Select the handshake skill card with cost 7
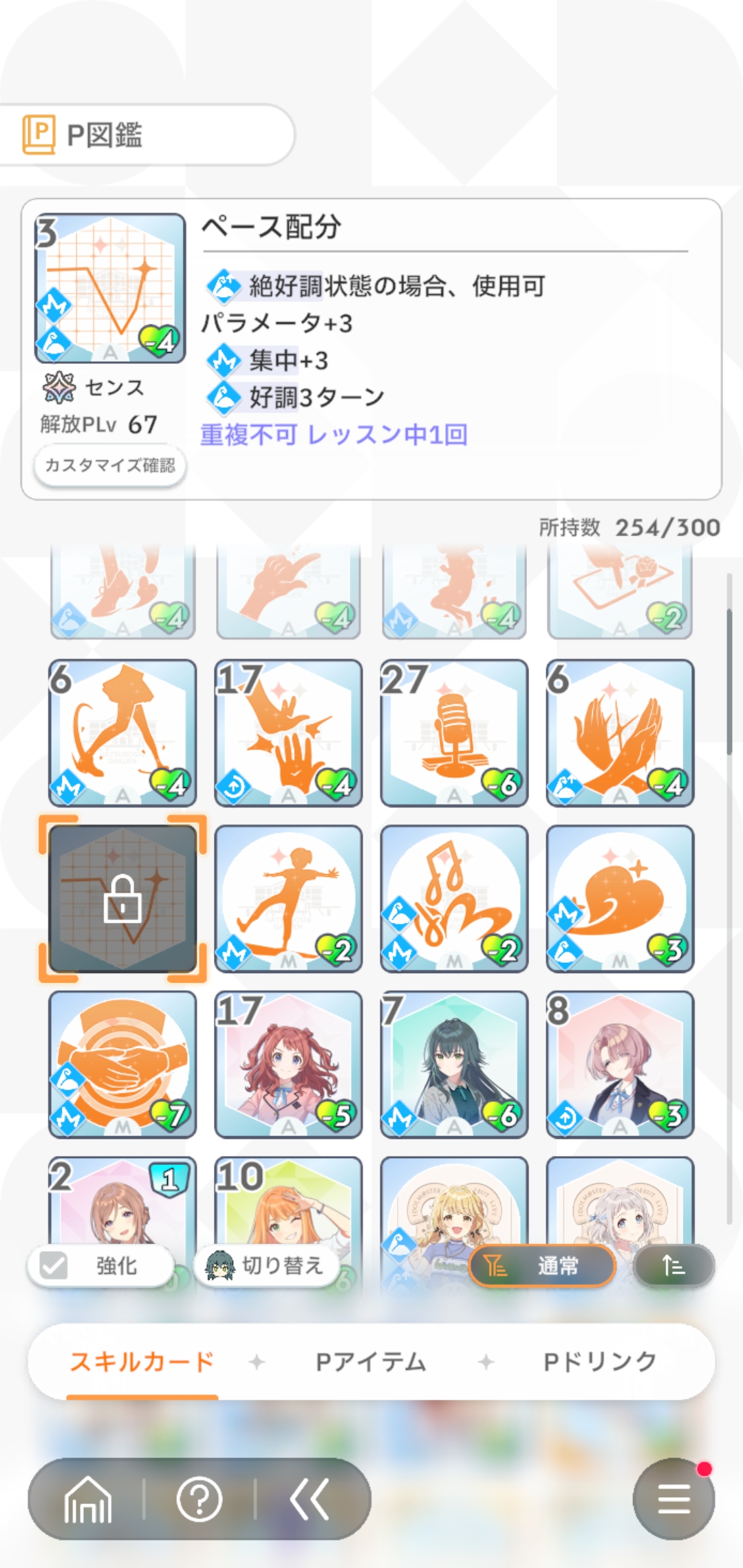This screenshot has width=743, height=1568. click(122, 1064)
